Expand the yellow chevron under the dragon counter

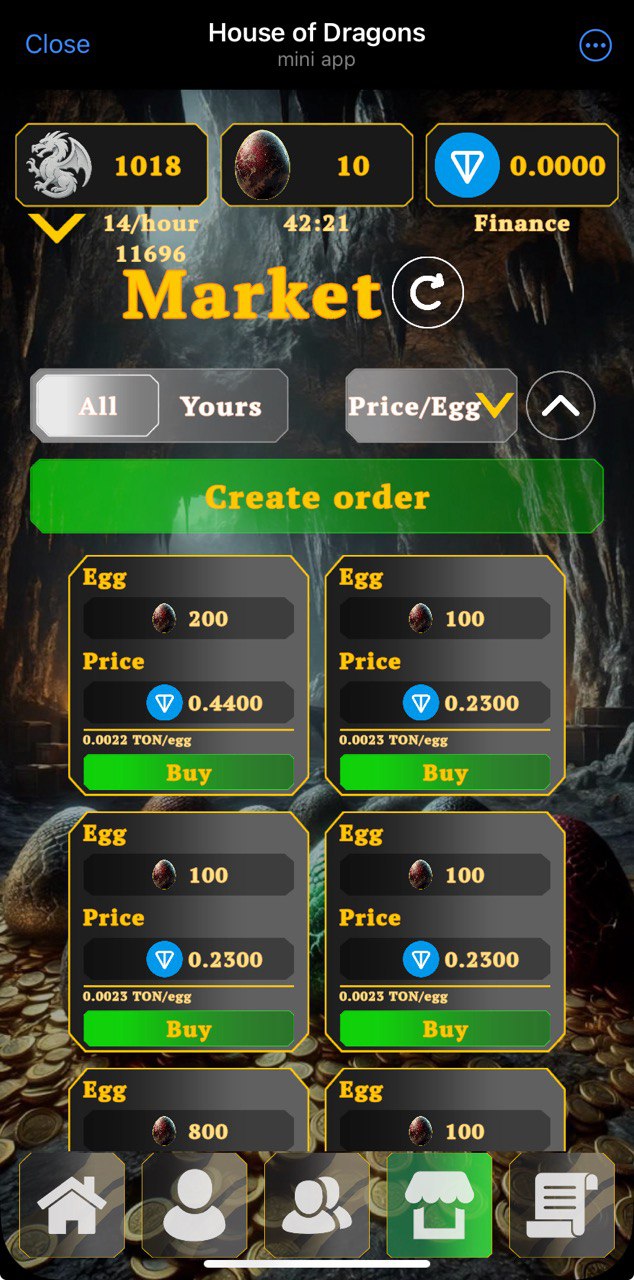pos(56,228)
